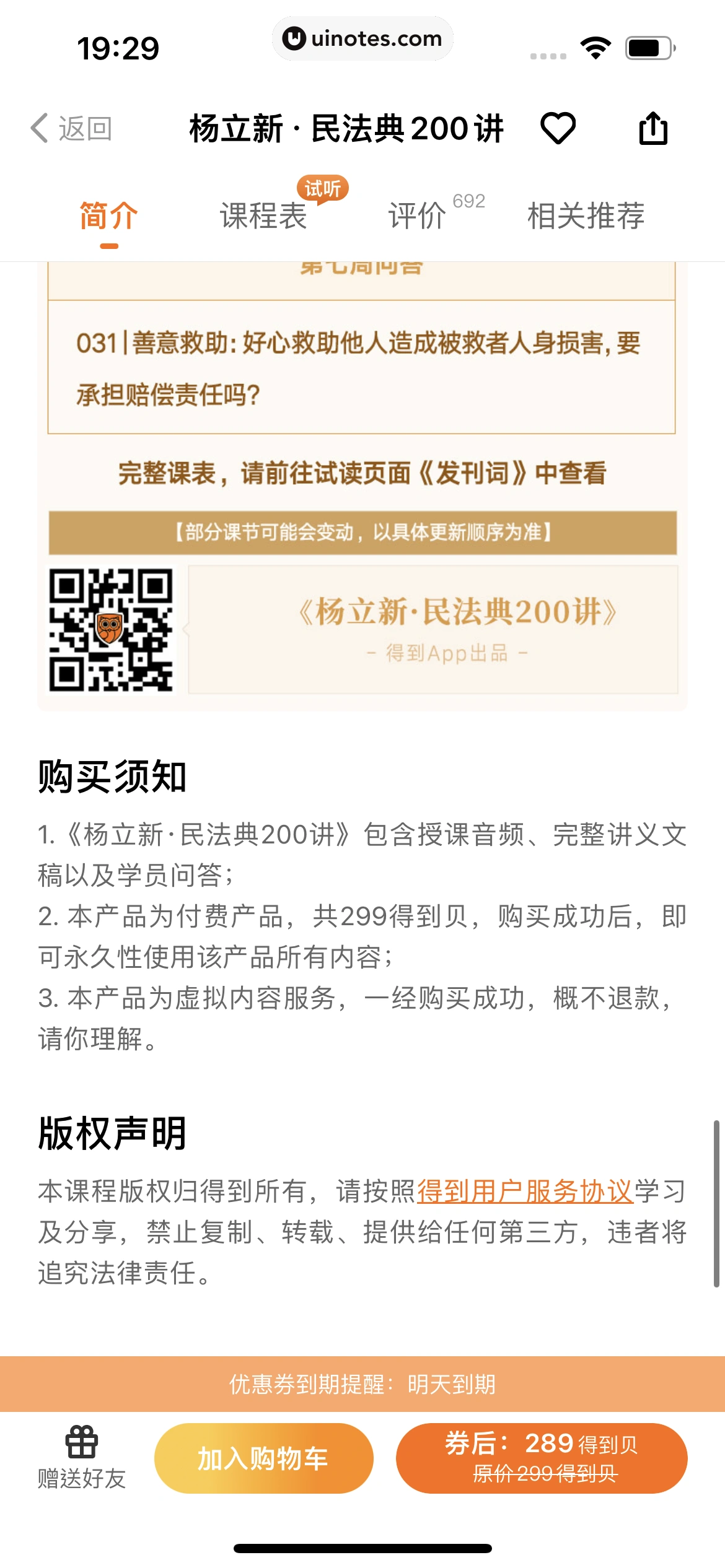Tap the uinotes.com pill at top
The width and height of the screenshot is (725, 1568).
tap(362, 38)
